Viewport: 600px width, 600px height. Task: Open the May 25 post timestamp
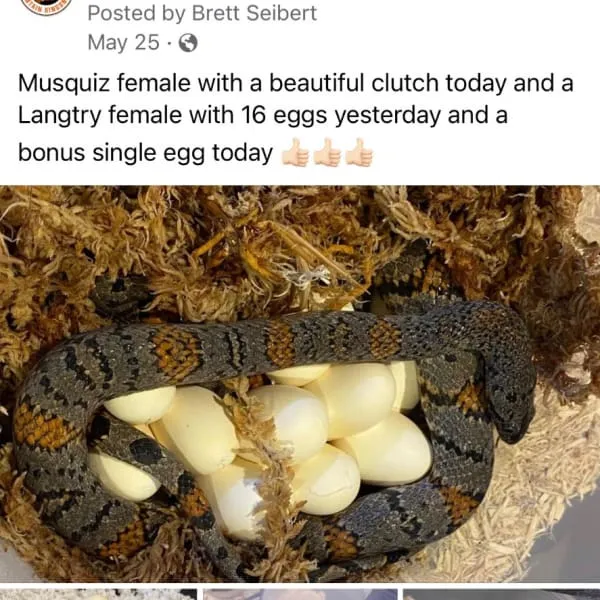[121, 43]
